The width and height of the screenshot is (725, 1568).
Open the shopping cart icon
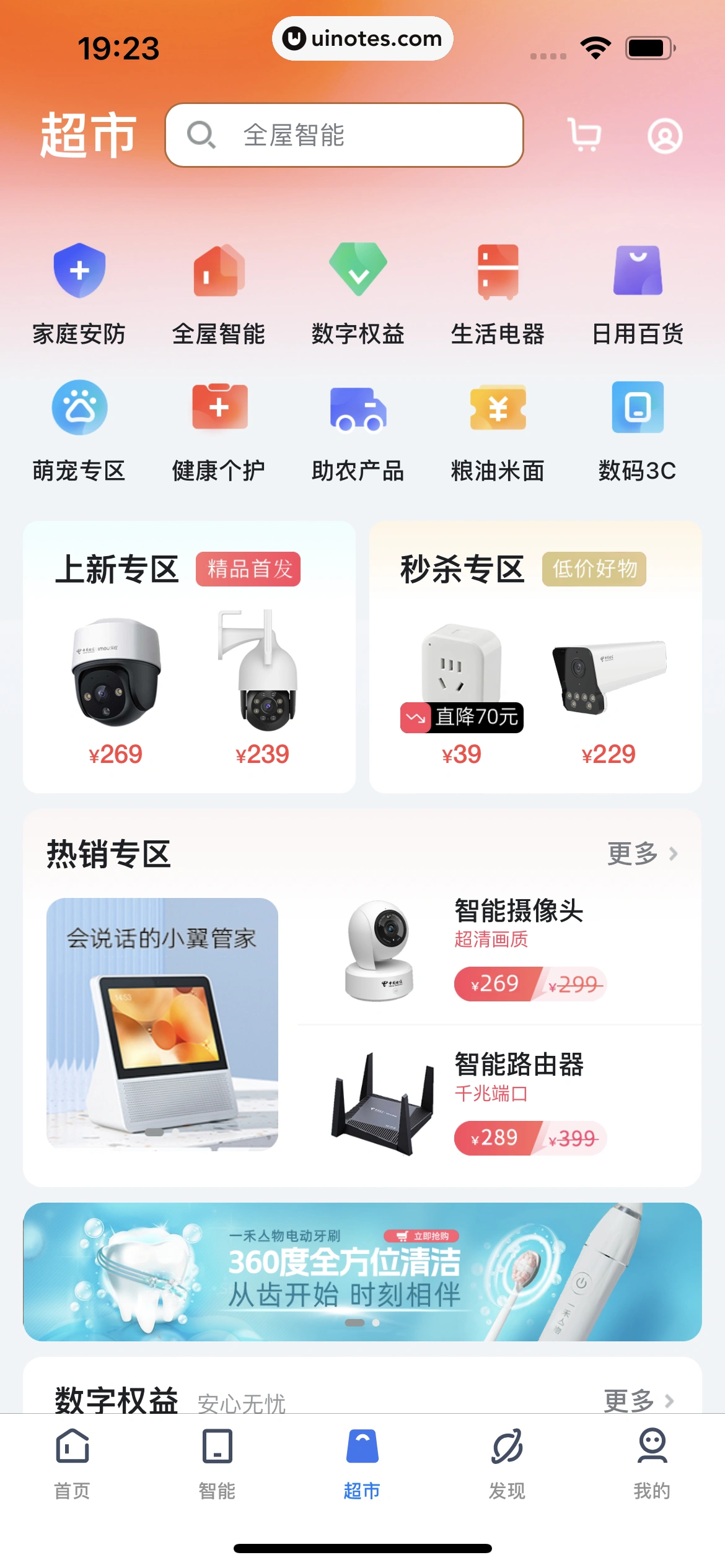coord(583,136)
